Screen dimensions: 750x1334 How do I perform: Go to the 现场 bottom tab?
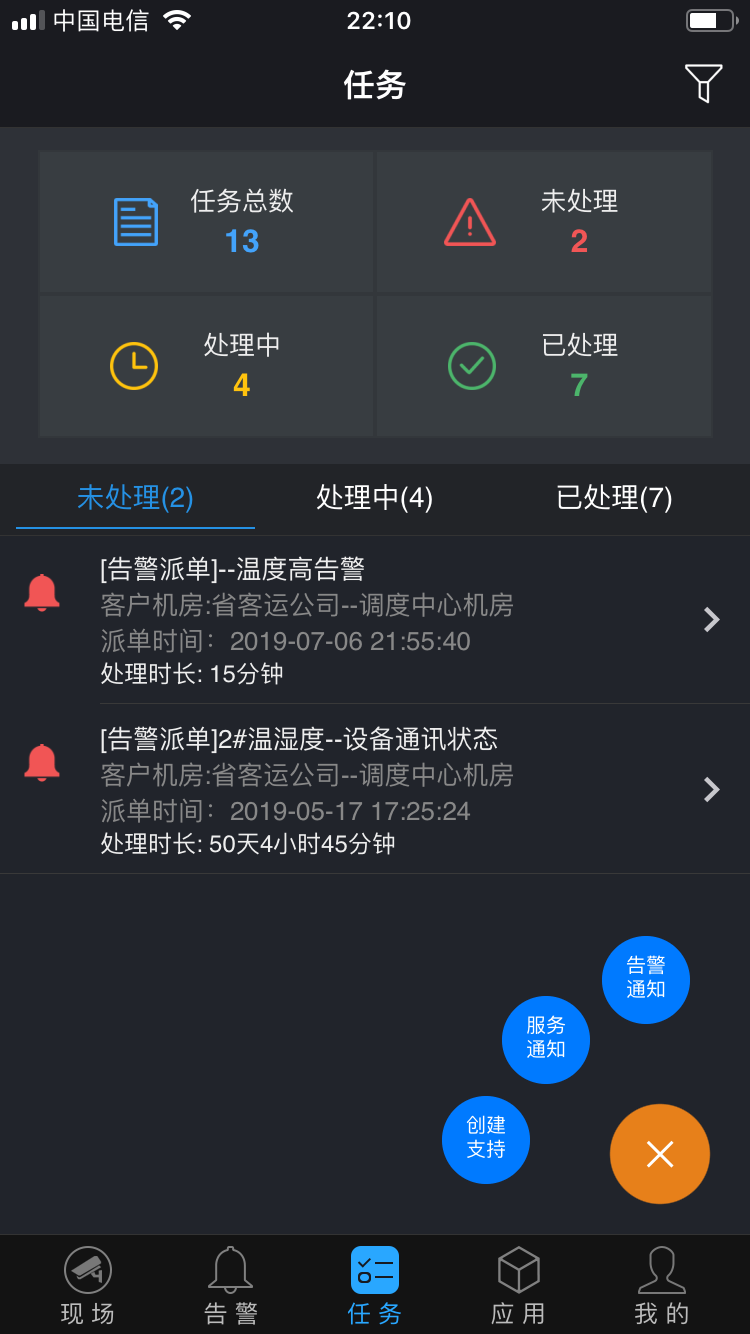pos(88,1286)
